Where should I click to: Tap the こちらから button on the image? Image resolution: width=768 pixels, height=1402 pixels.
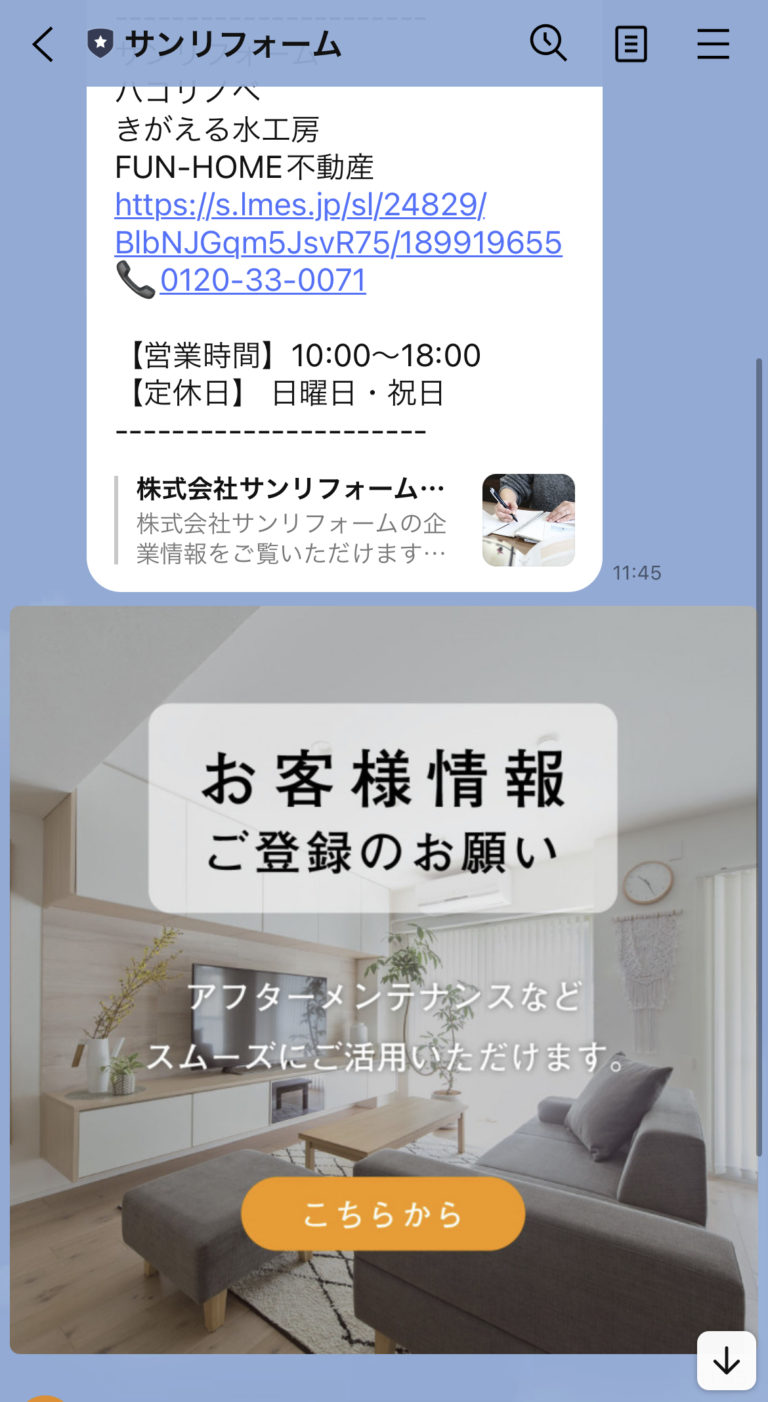[x=383, y=1213]
